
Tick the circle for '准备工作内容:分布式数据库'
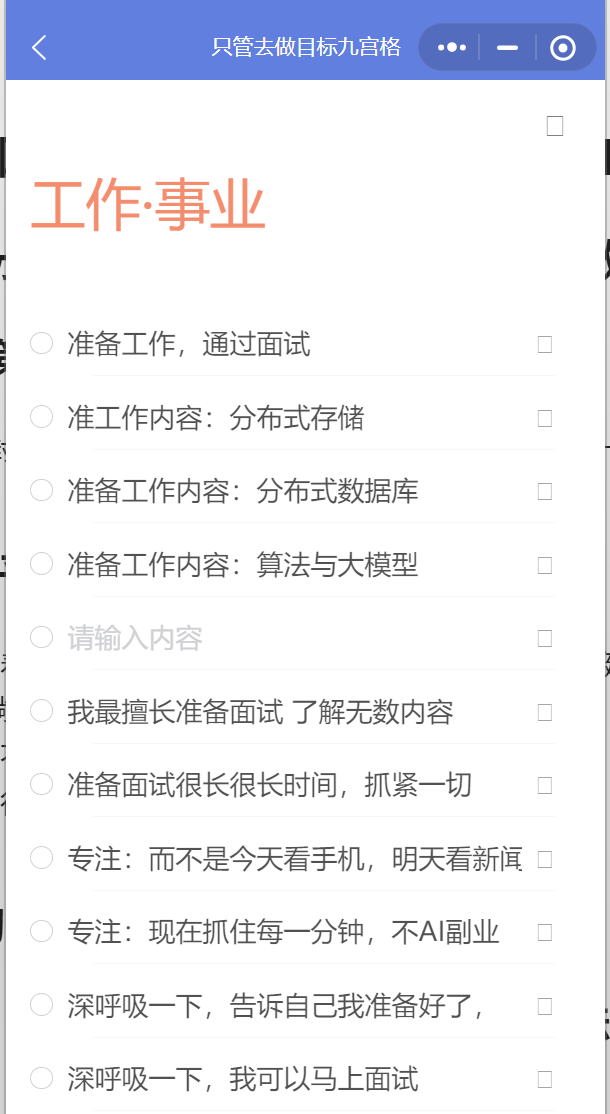(x=41, y=490)
